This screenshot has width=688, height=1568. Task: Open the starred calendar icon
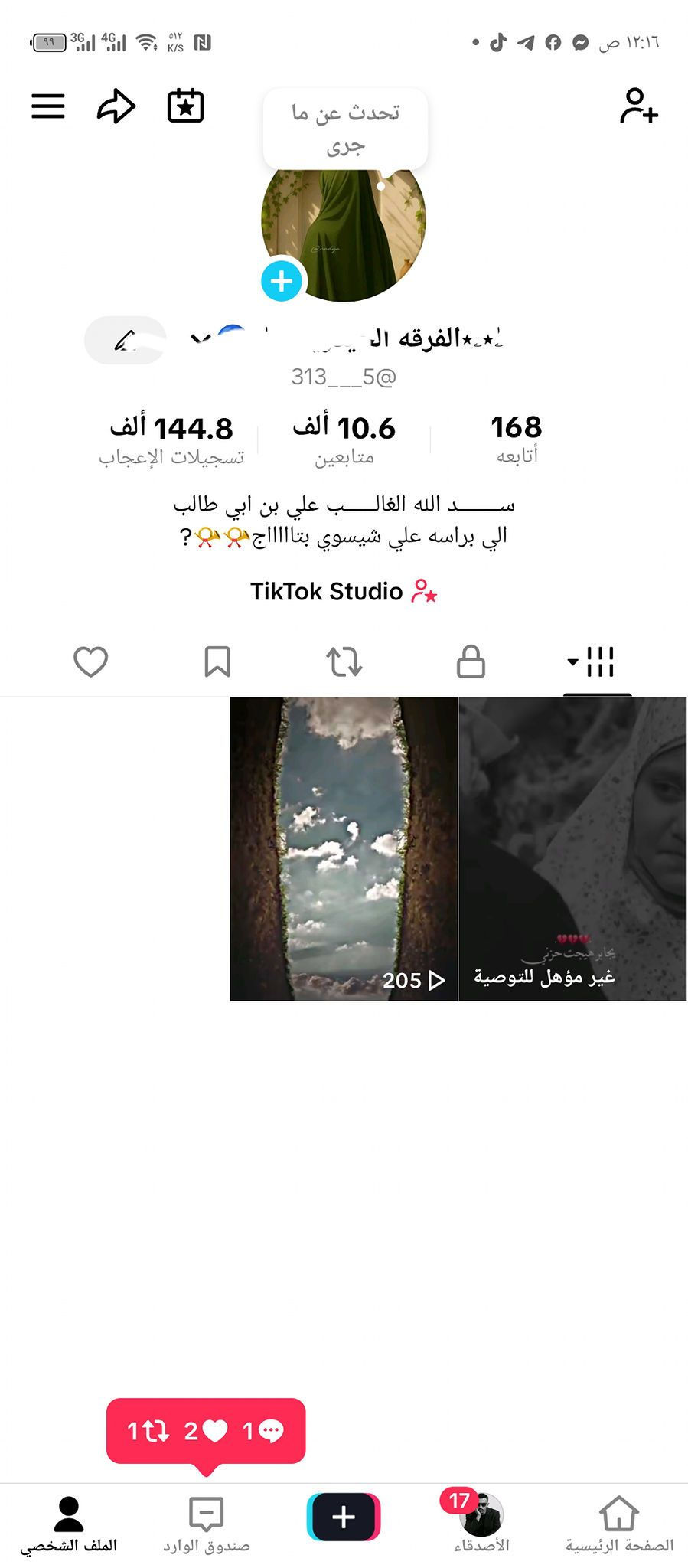click(x=186, y=106)
